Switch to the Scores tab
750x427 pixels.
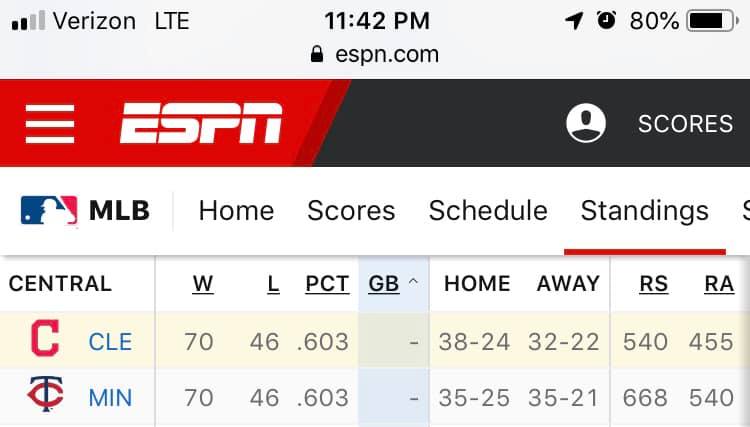click(351, 211)
